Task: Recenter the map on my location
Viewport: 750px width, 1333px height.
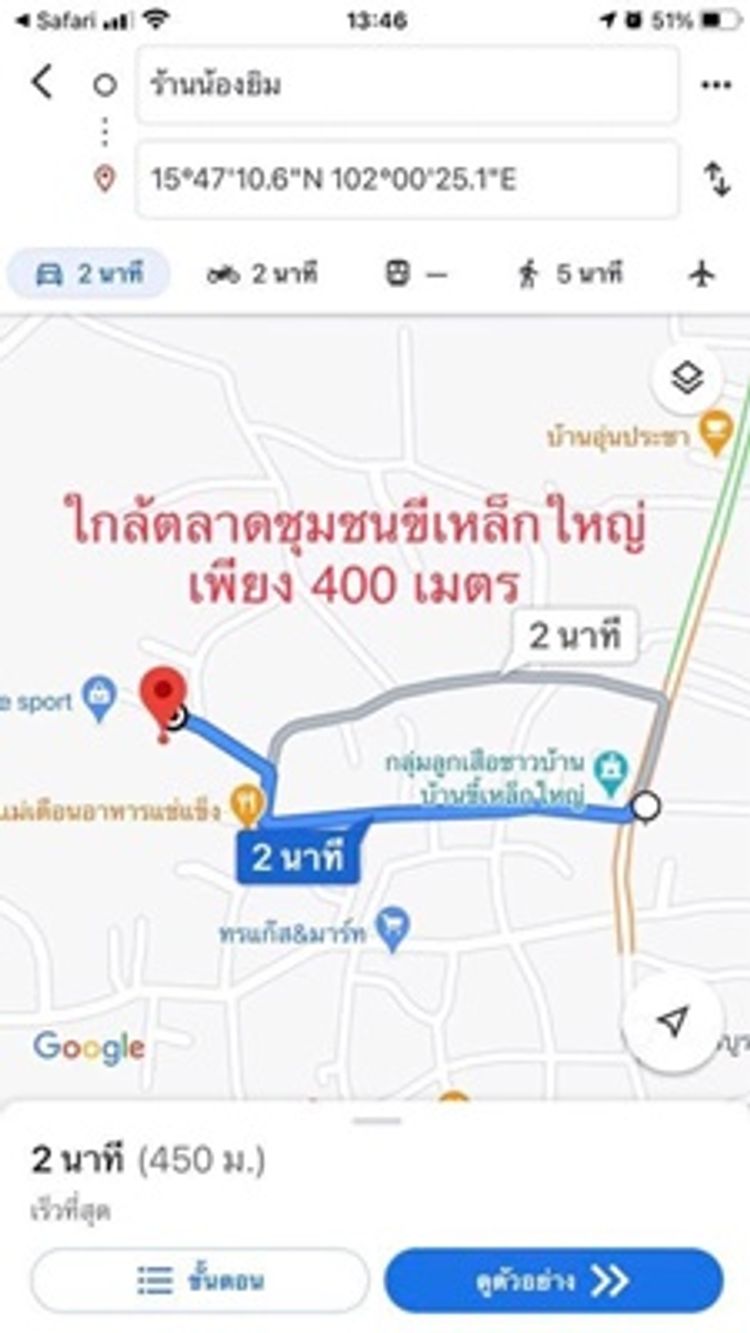Action: tap(673, 1021)
